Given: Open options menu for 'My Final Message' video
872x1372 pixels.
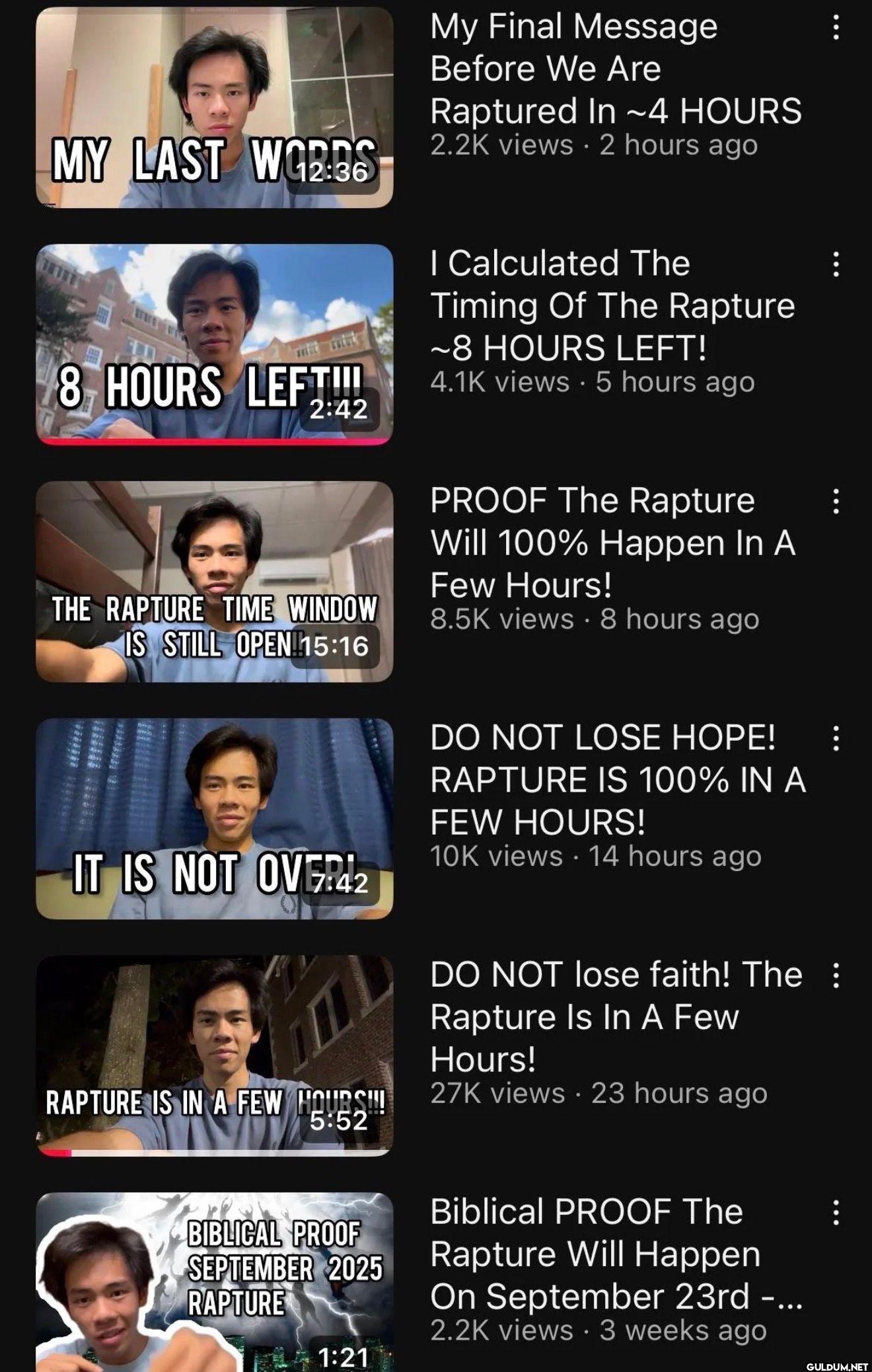Looking at the screenshot, I should click(x=836, y=28).
